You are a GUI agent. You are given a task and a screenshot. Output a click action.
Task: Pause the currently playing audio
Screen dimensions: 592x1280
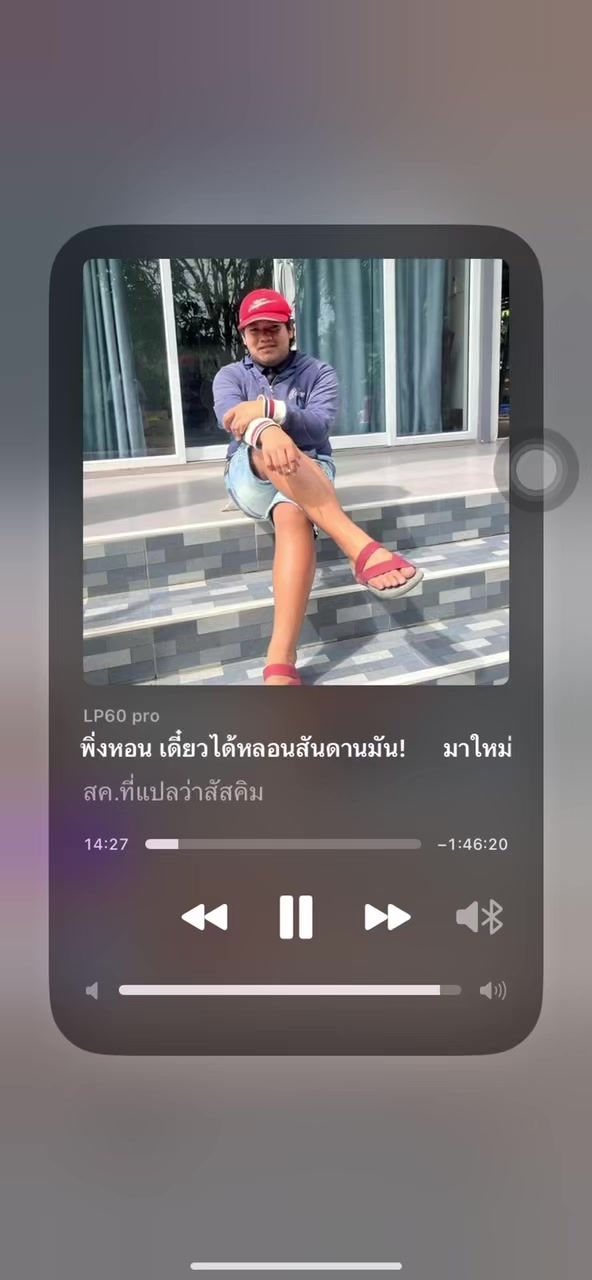point(296,916)
